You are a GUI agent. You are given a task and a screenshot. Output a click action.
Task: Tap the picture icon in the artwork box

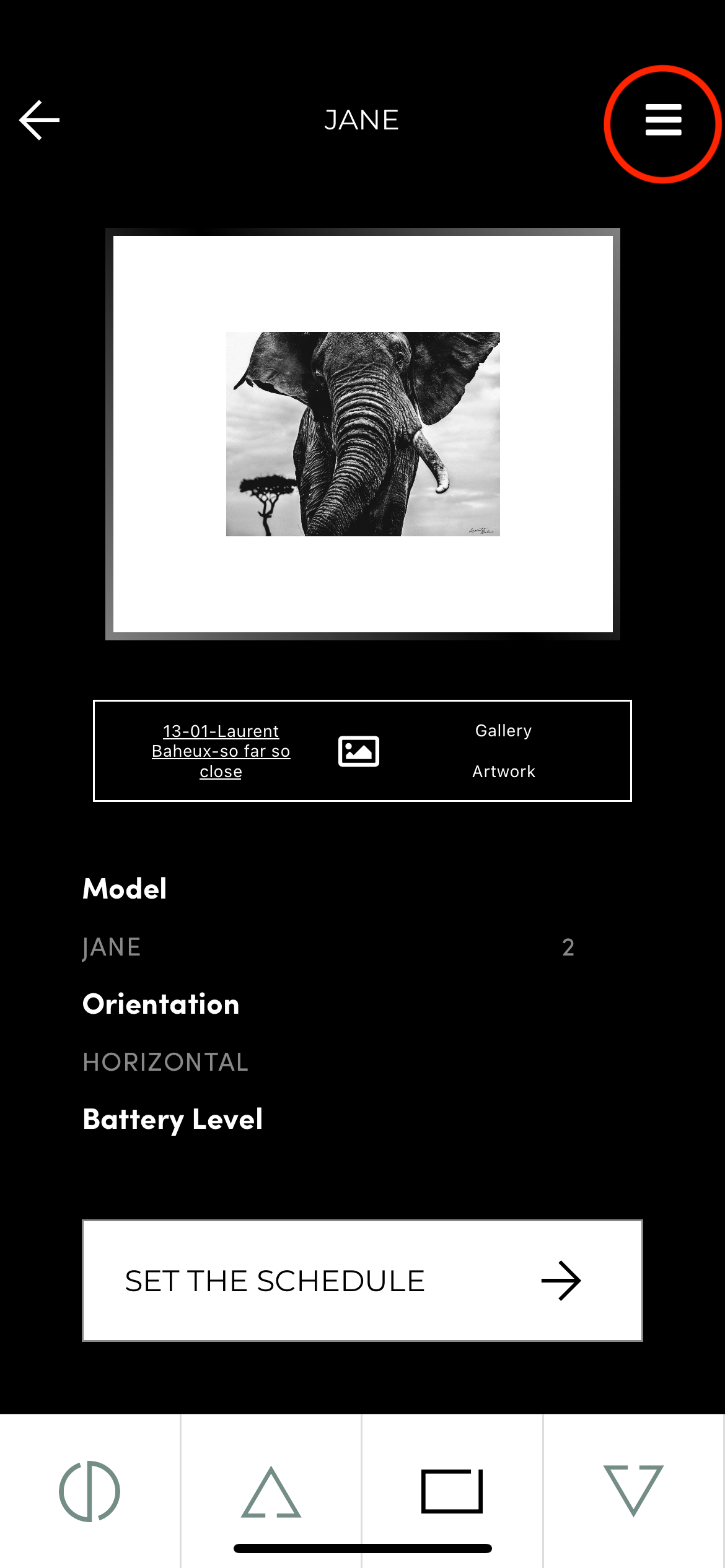pyautogui.click(x=359, y=751)
